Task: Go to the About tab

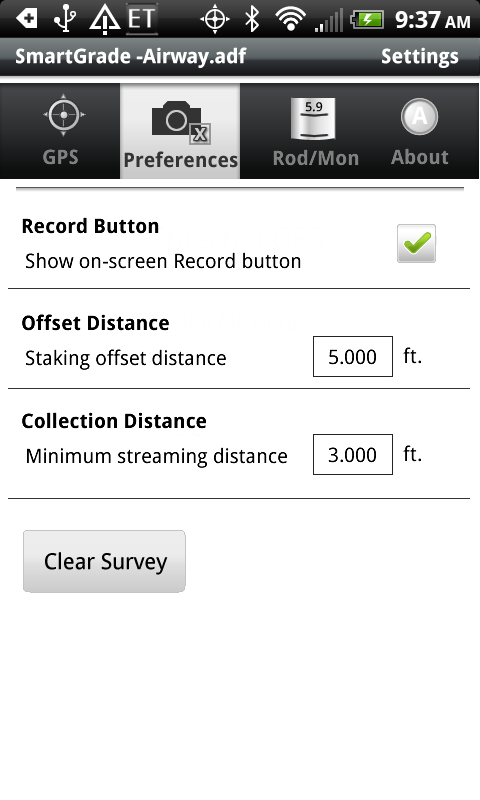Action: [419, 131]
